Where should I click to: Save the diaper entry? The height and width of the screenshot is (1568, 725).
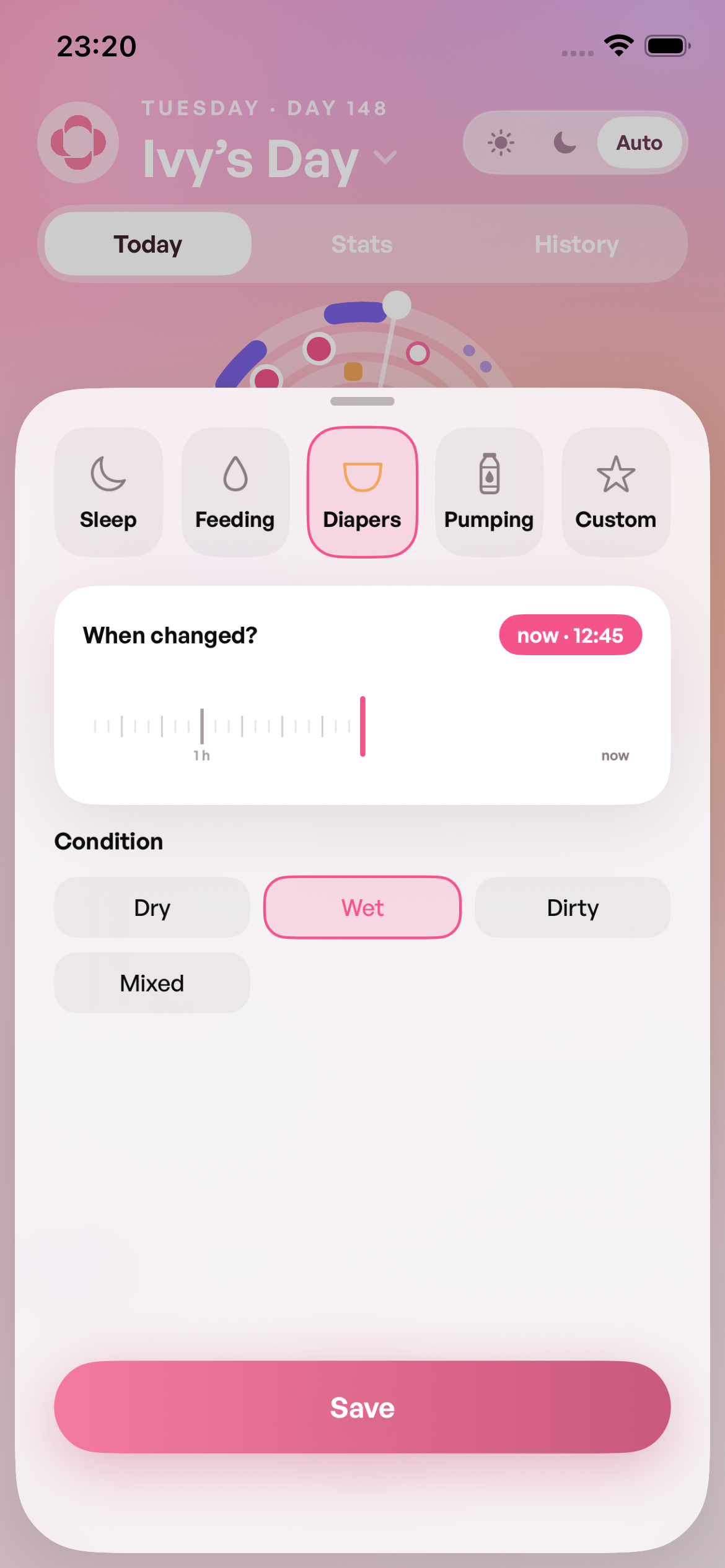point(362,1408)
